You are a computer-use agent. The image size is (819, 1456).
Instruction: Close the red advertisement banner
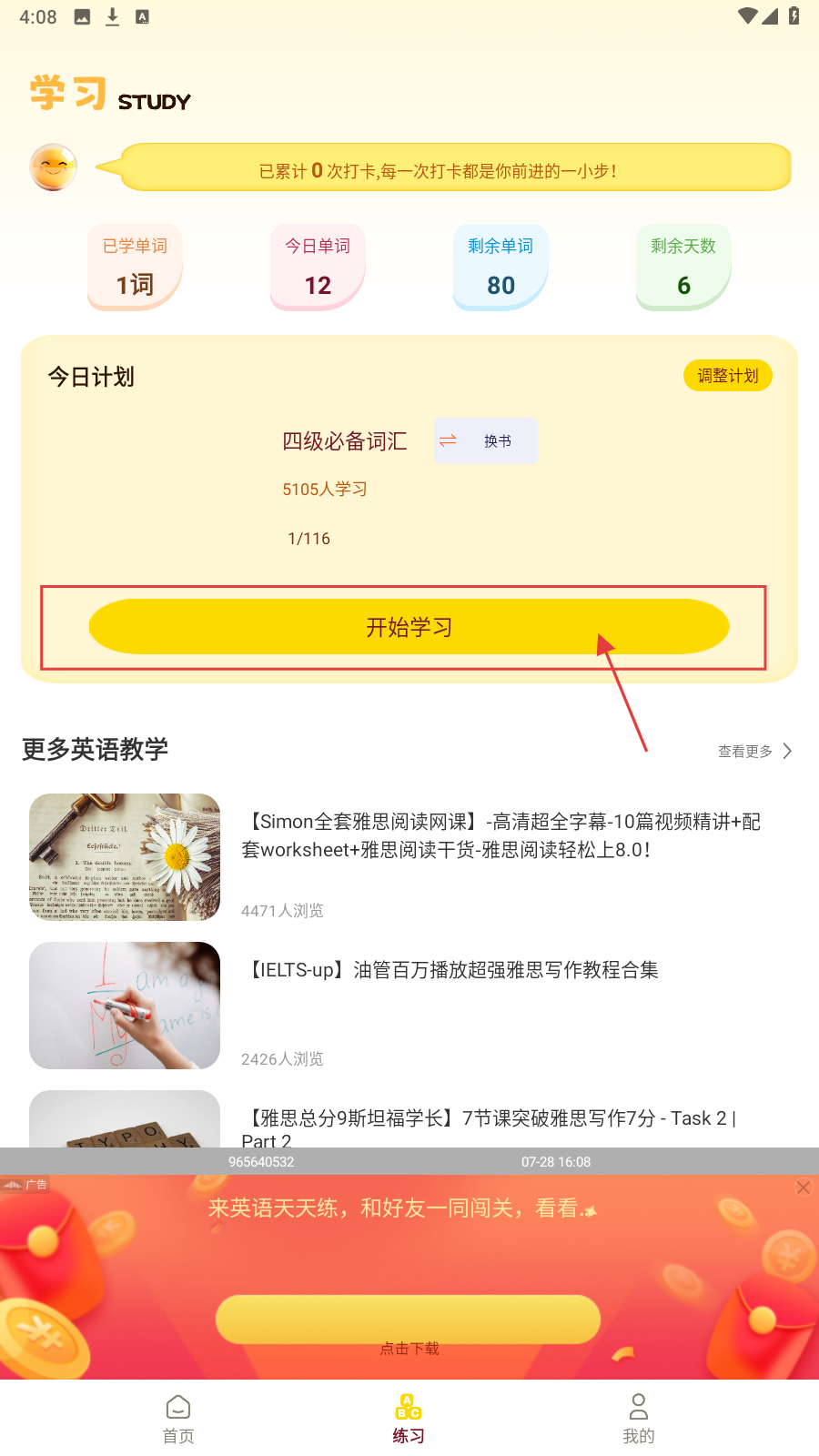pos(803,1188)
